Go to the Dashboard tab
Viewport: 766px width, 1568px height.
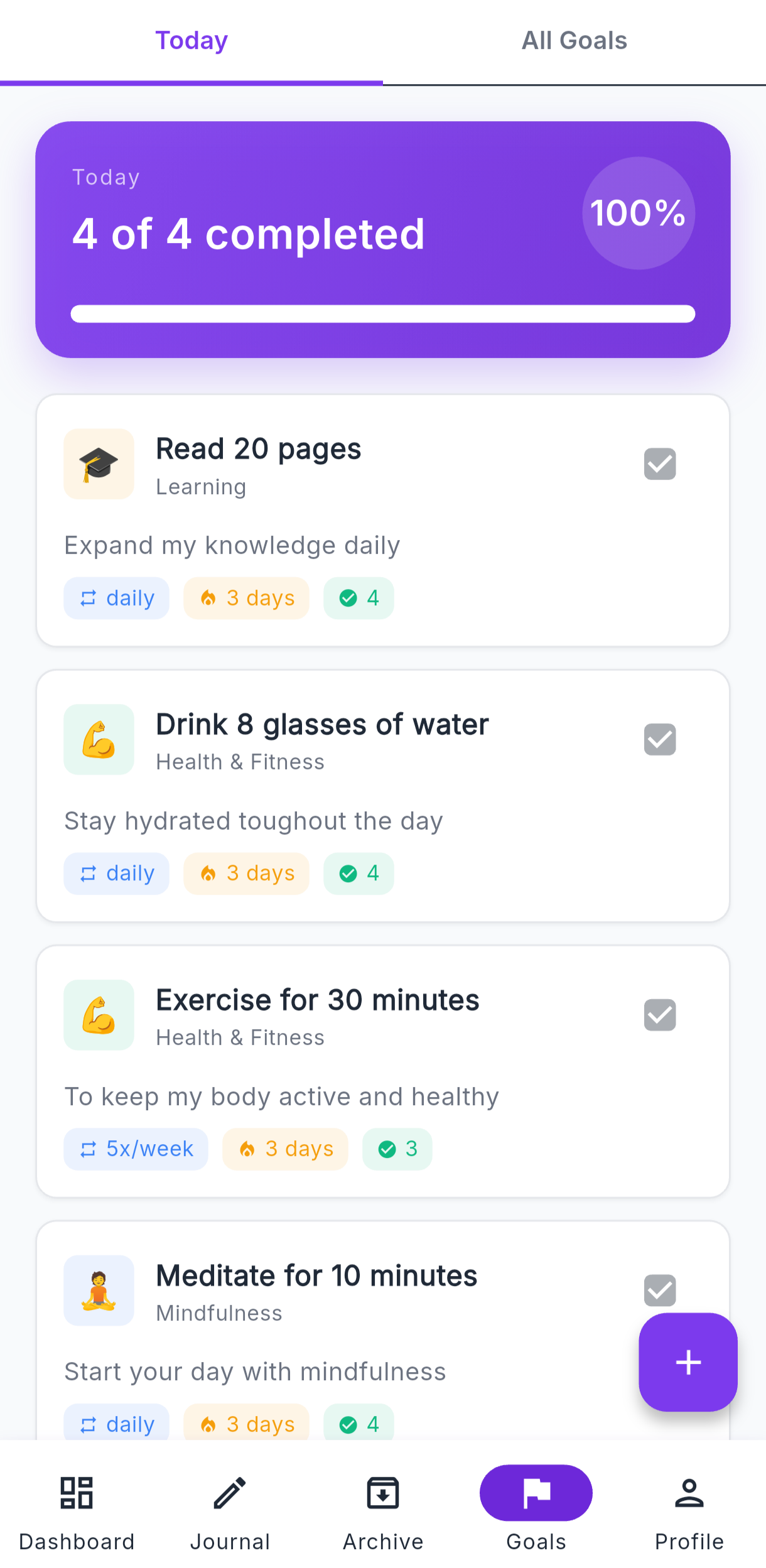pyautogui.click(x=77, y=1513)
